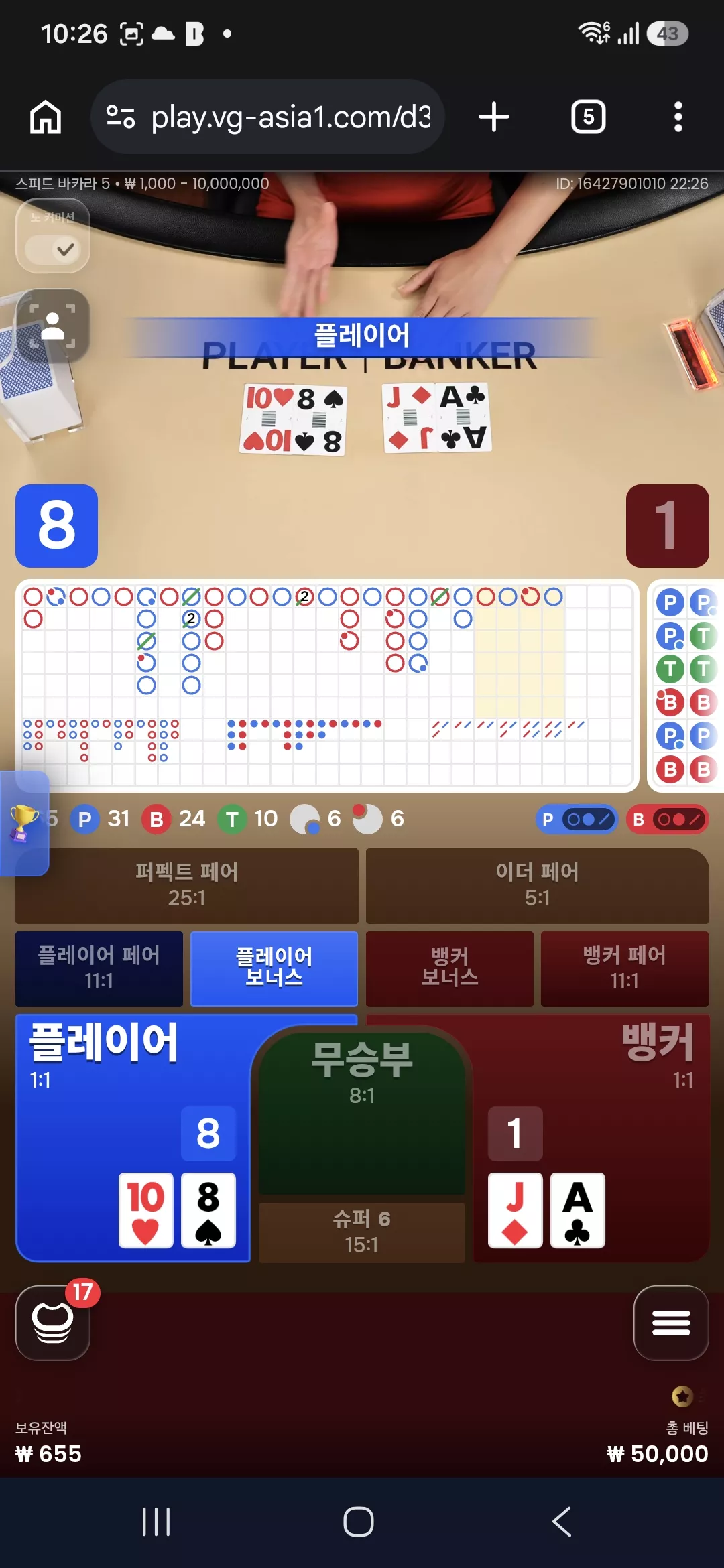The width and height of the screenshot is (724, 1568).
Task: Bet on 이더 페어 5:1
Action: 538,886
